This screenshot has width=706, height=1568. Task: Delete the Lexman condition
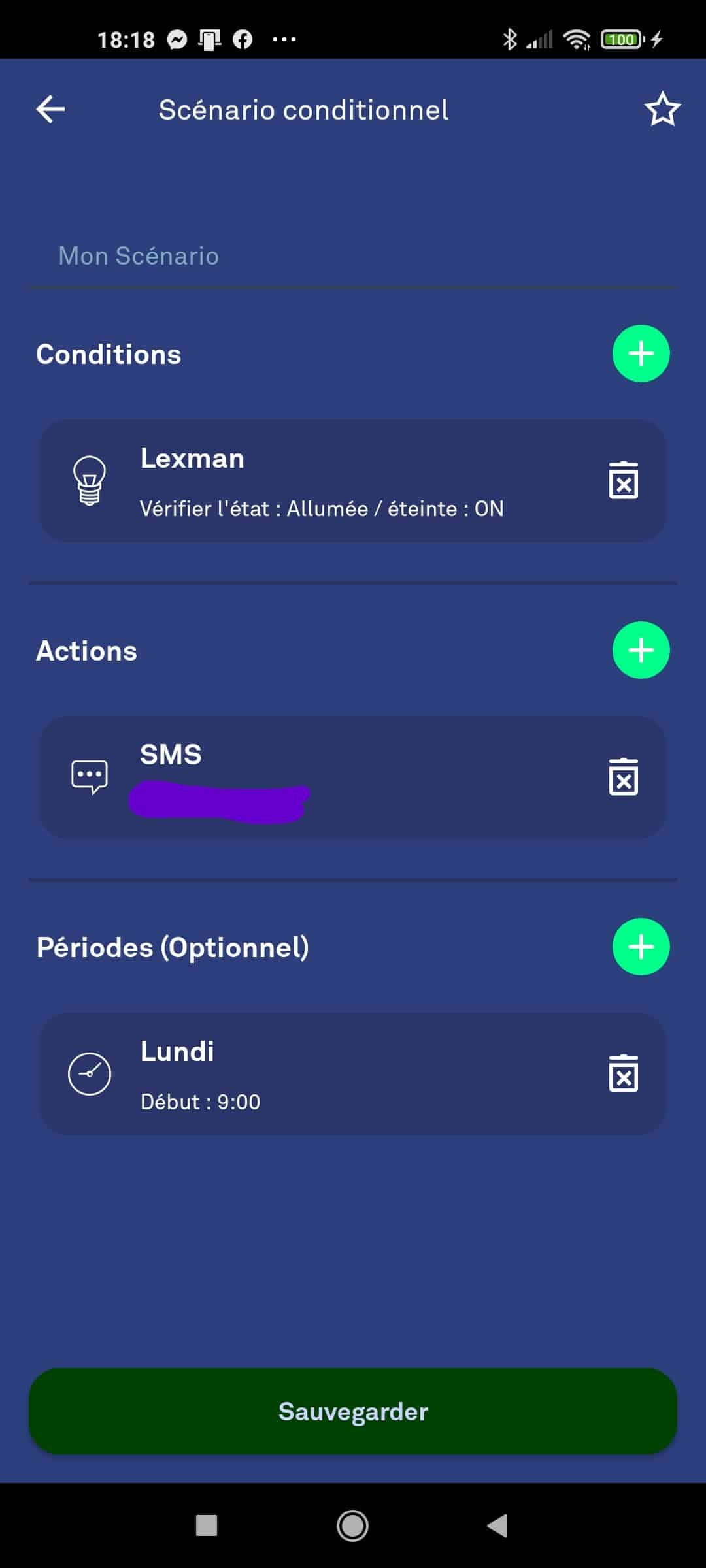tap(623, 480)
